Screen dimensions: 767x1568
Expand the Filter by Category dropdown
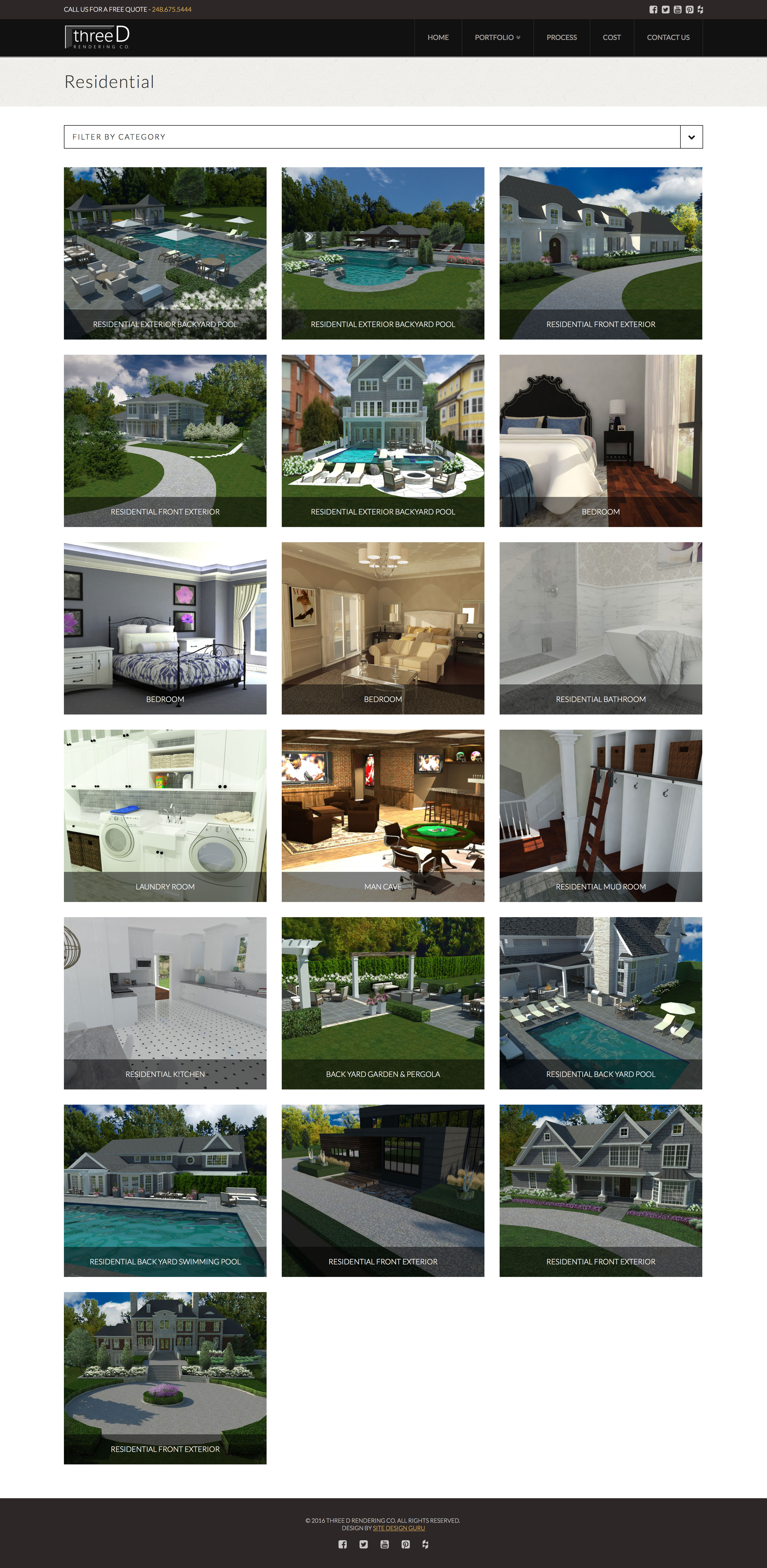691,137
